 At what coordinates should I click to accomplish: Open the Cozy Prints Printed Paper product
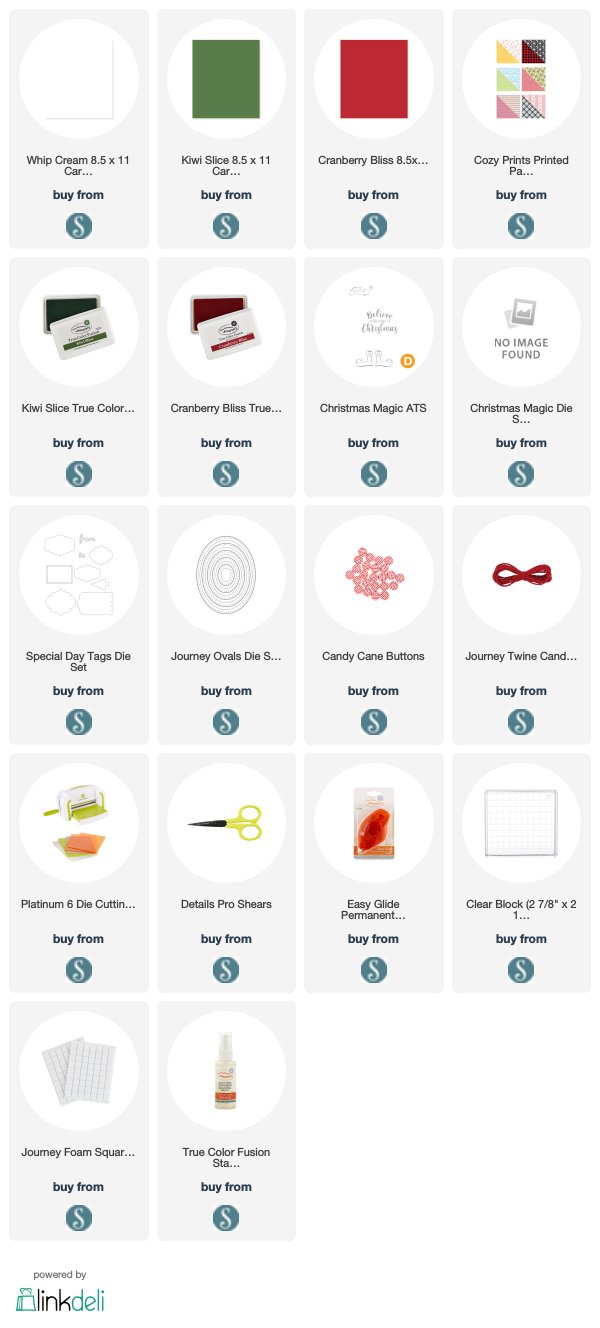[x=521, y=129]
